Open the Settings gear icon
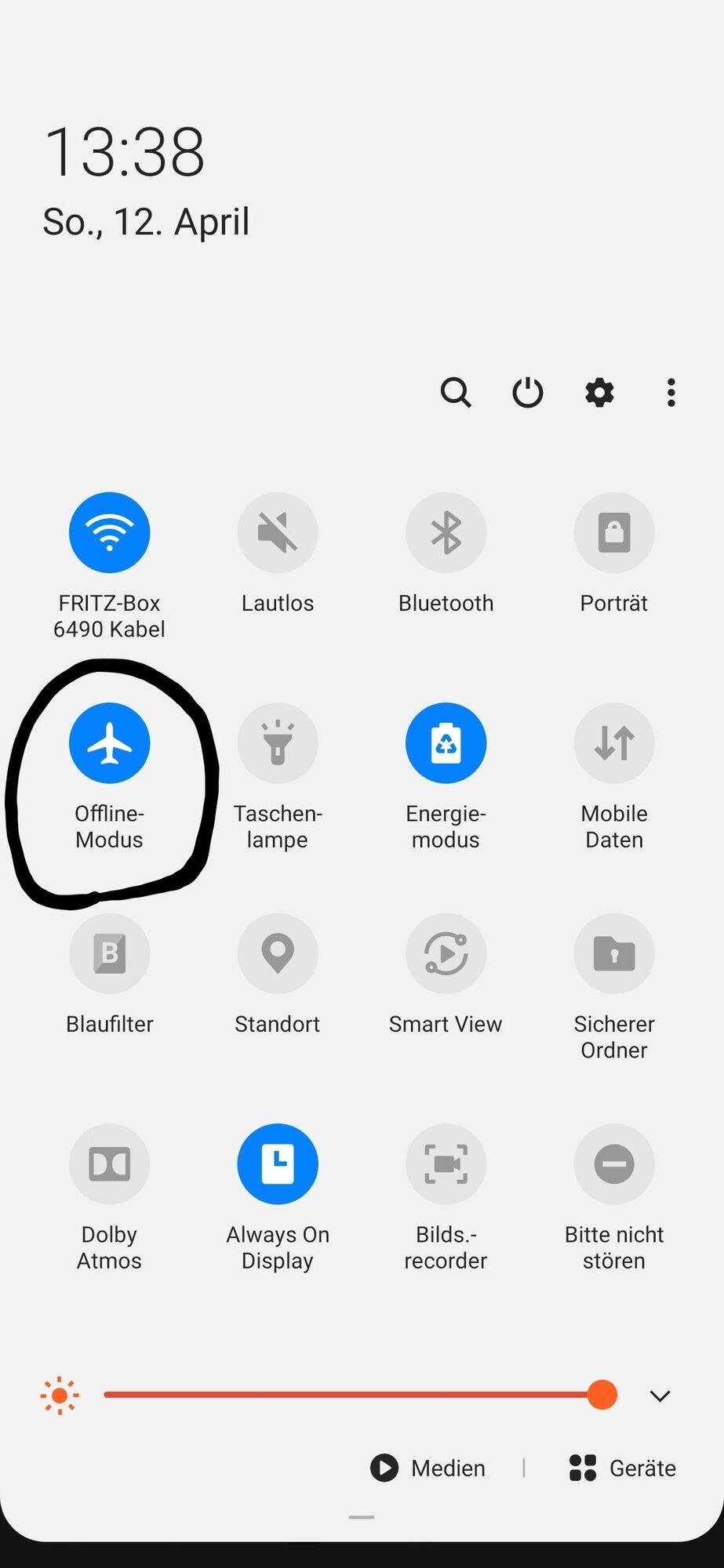Viewport: 724px width, 1568px height. [598, 393]
